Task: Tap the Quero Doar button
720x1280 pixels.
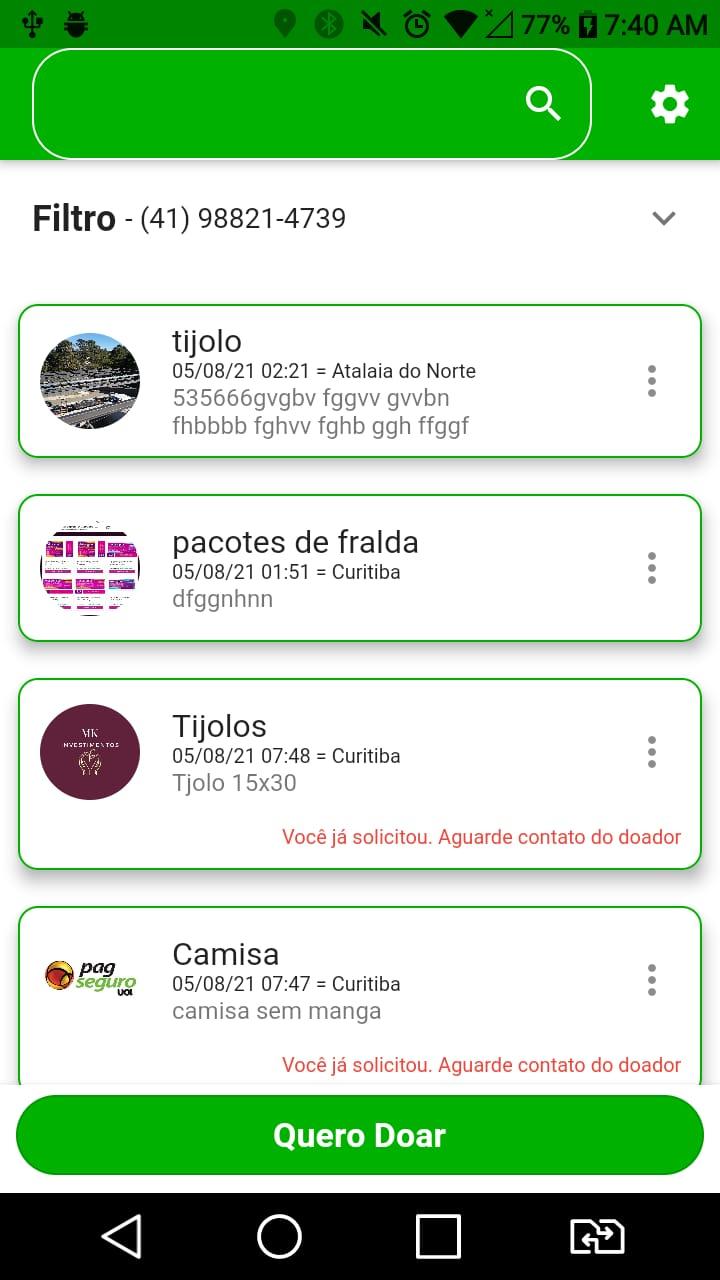Action: (360, 1135)
